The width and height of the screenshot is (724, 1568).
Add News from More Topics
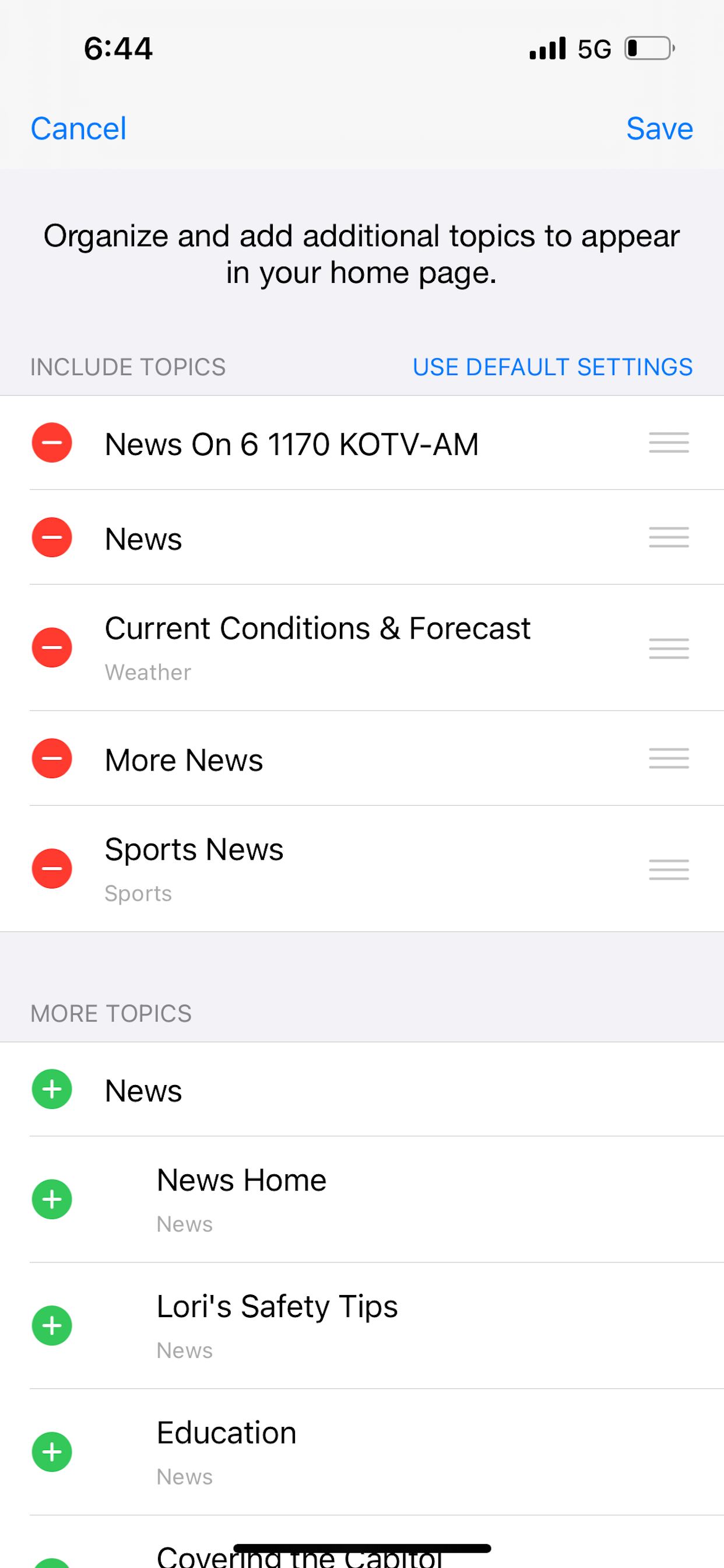click(x=52, y=1089)
